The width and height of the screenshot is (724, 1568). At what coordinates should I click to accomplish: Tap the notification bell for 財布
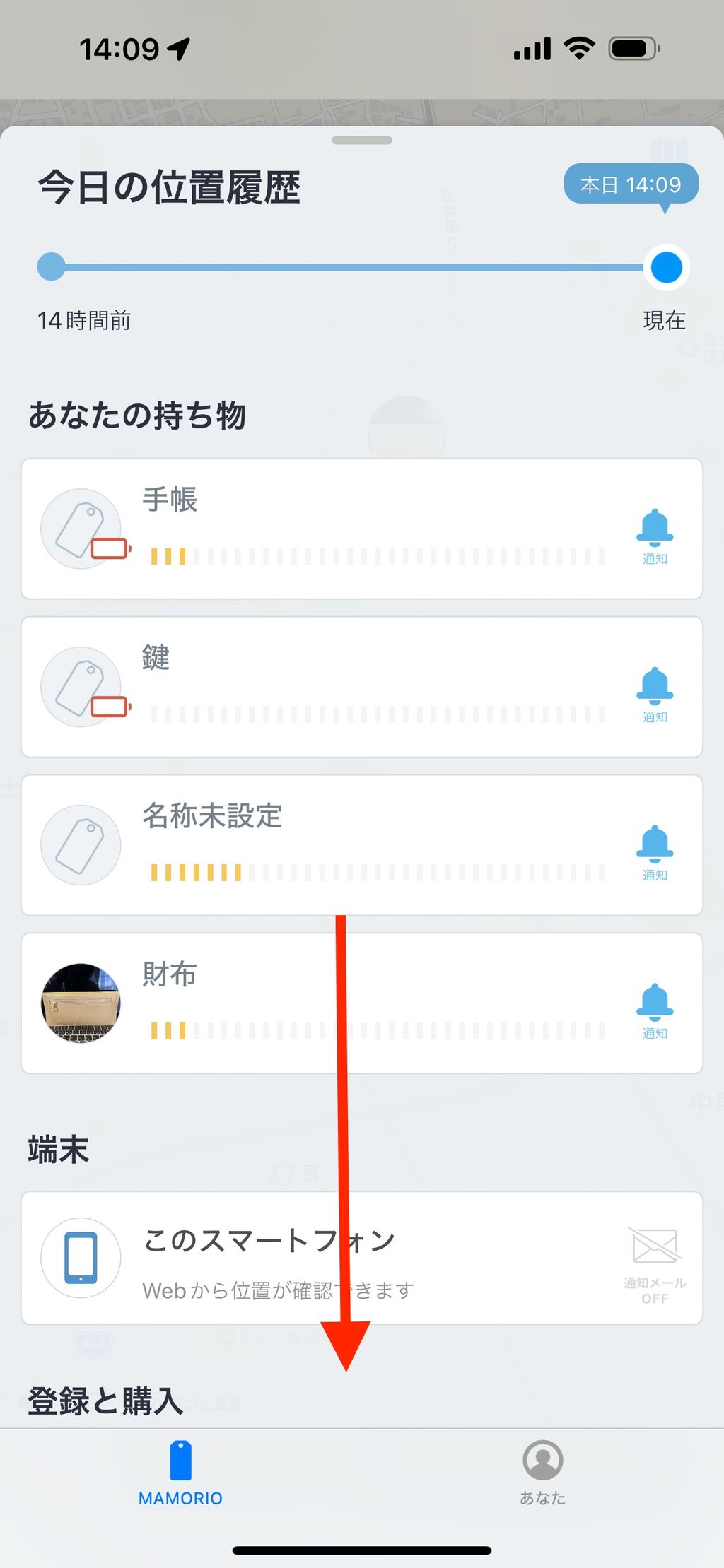point(655,1010)
